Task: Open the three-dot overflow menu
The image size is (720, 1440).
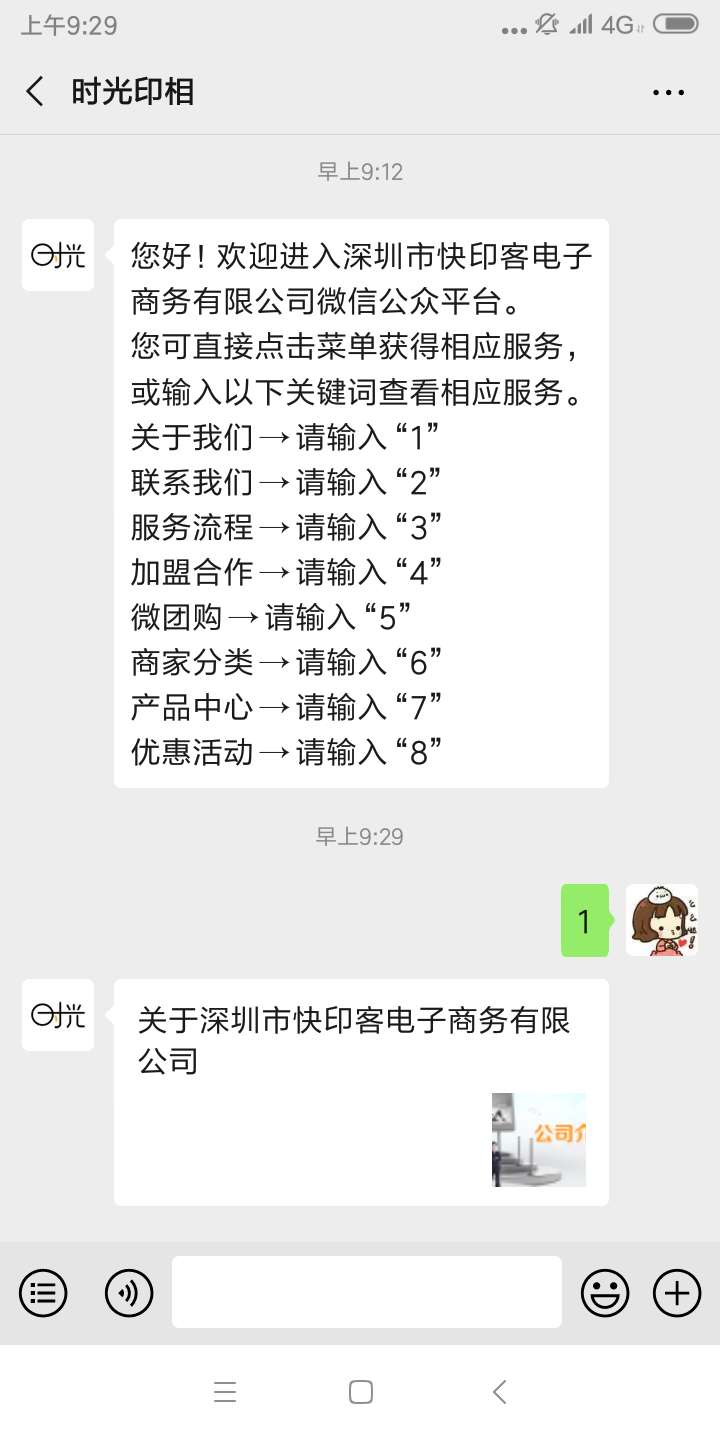Action: [x=668, y=92]
